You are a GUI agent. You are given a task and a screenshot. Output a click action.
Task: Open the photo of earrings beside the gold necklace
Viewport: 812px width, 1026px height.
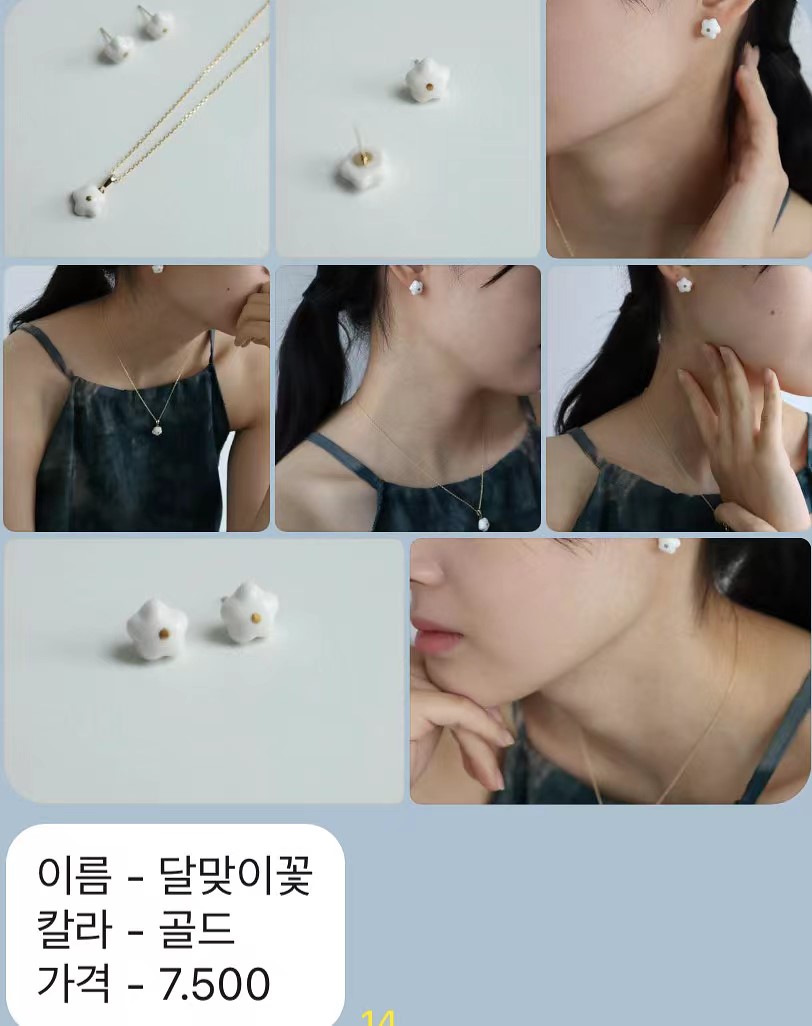pyautogui.click(x=137, y=128)
